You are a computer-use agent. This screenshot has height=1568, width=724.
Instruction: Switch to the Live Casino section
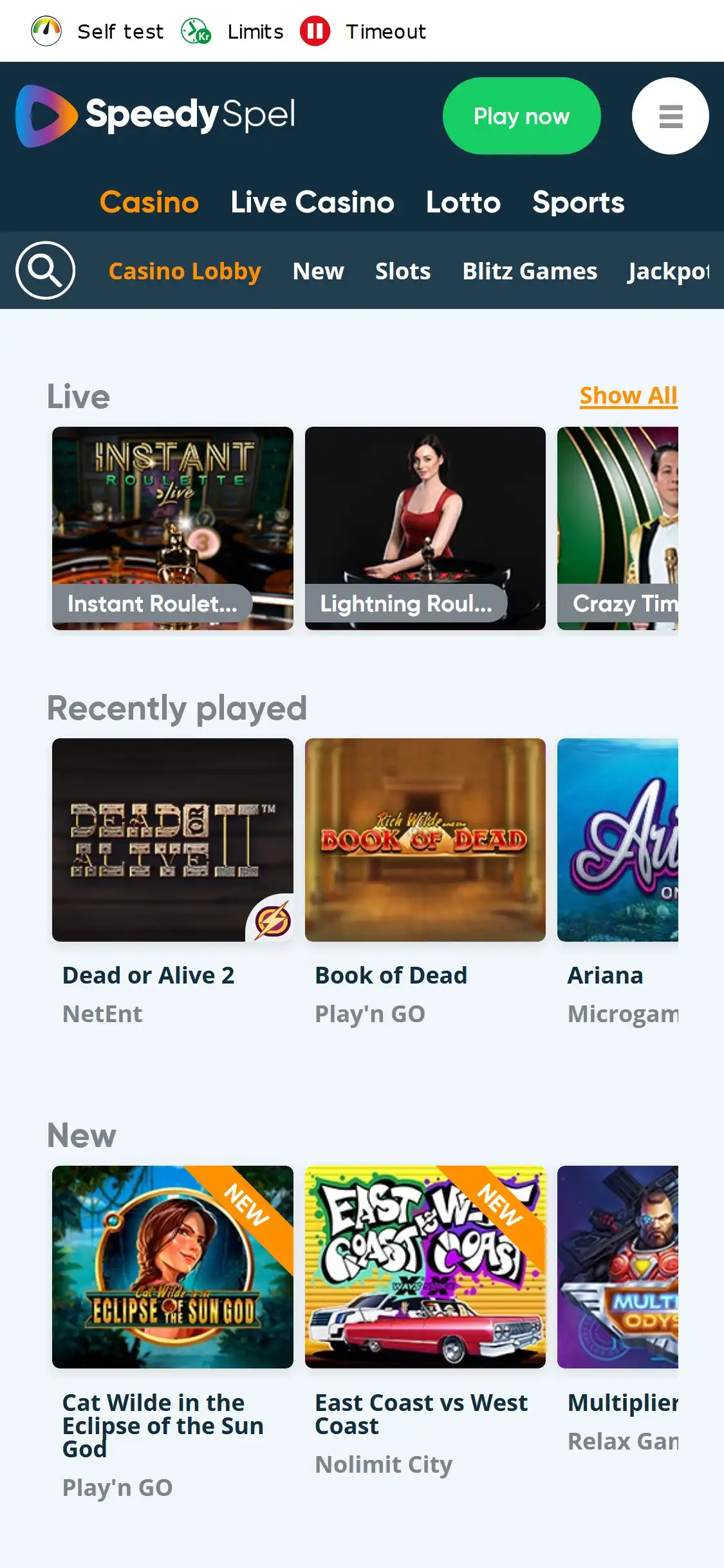click(312, 202)
